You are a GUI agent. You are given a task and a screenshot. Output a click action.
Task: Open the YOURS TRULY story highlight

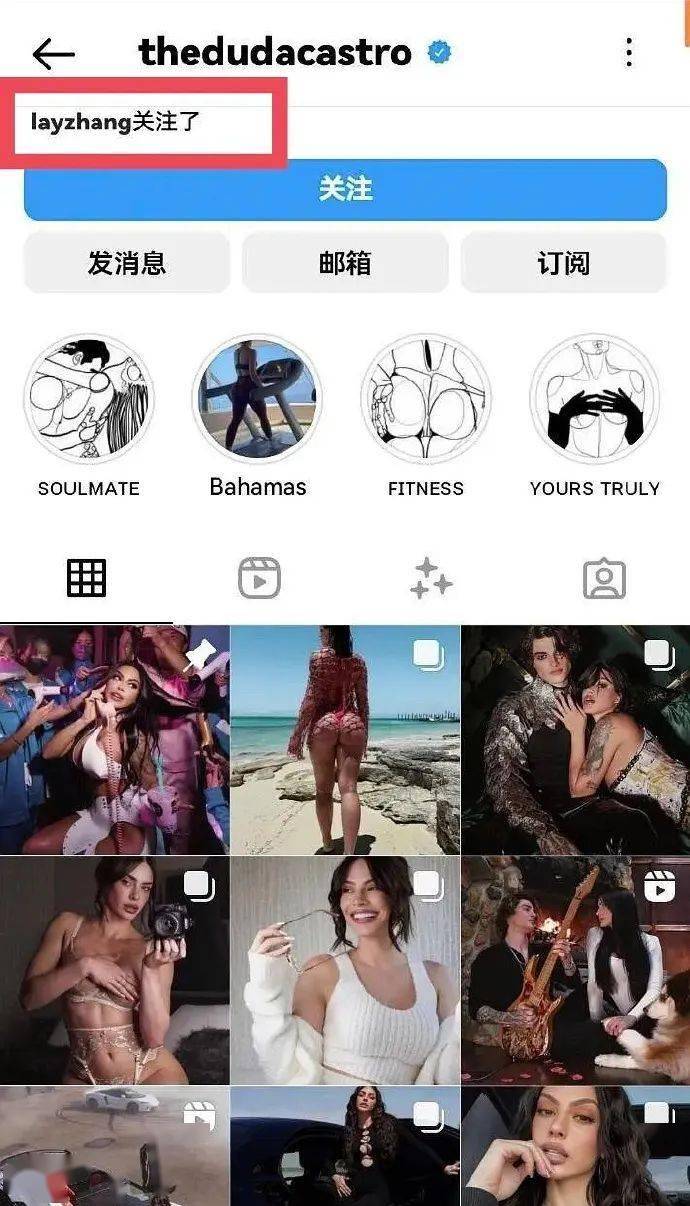(594, 399)
